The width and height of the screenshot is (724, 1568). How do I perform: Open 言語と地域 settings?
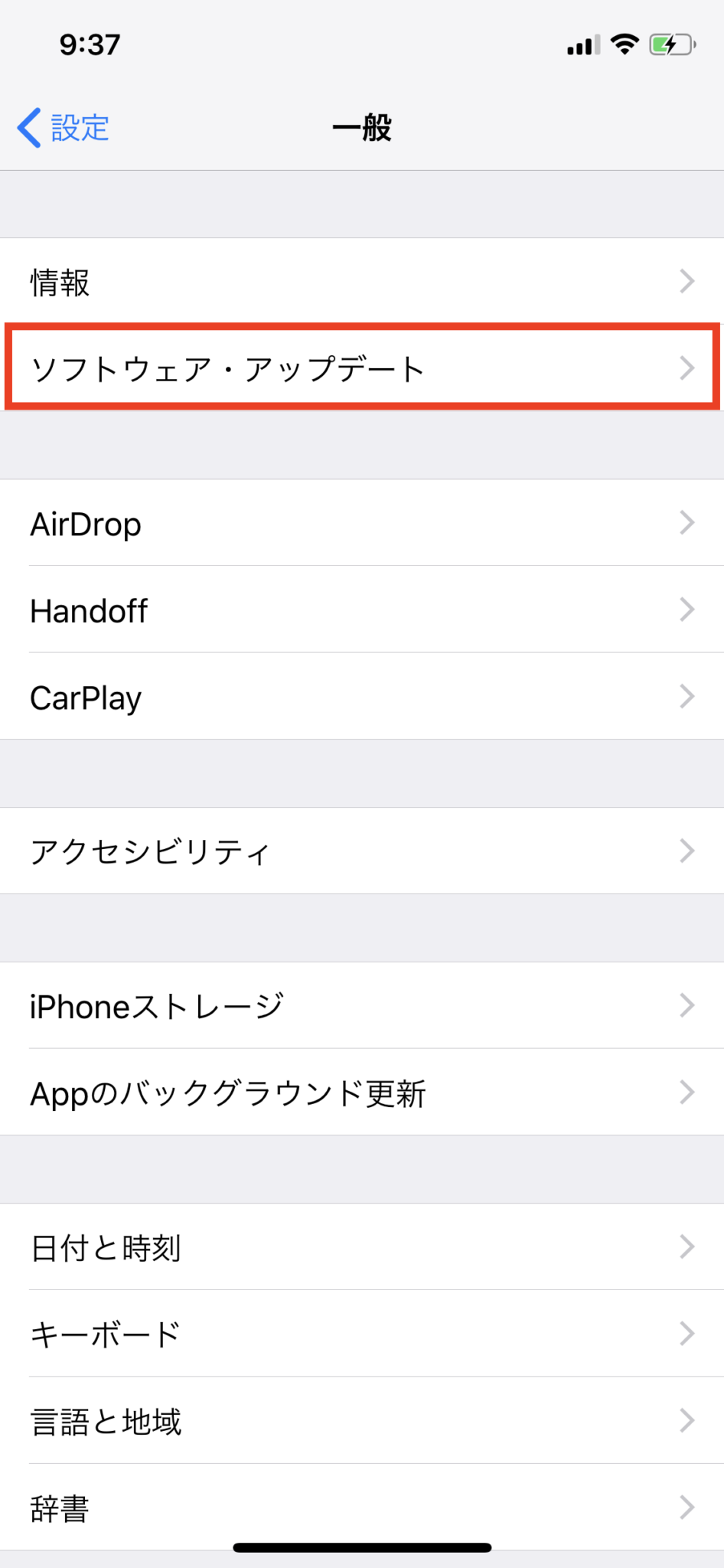click(x=361, y=1421)
